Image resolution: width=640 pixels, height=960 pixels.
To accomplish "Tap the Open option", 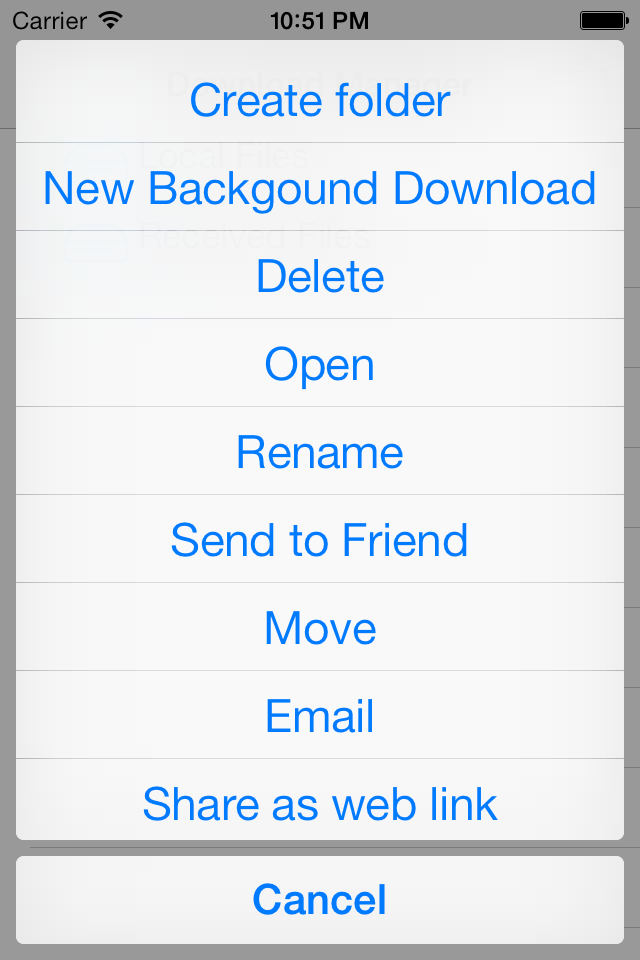I will (320, 363).
